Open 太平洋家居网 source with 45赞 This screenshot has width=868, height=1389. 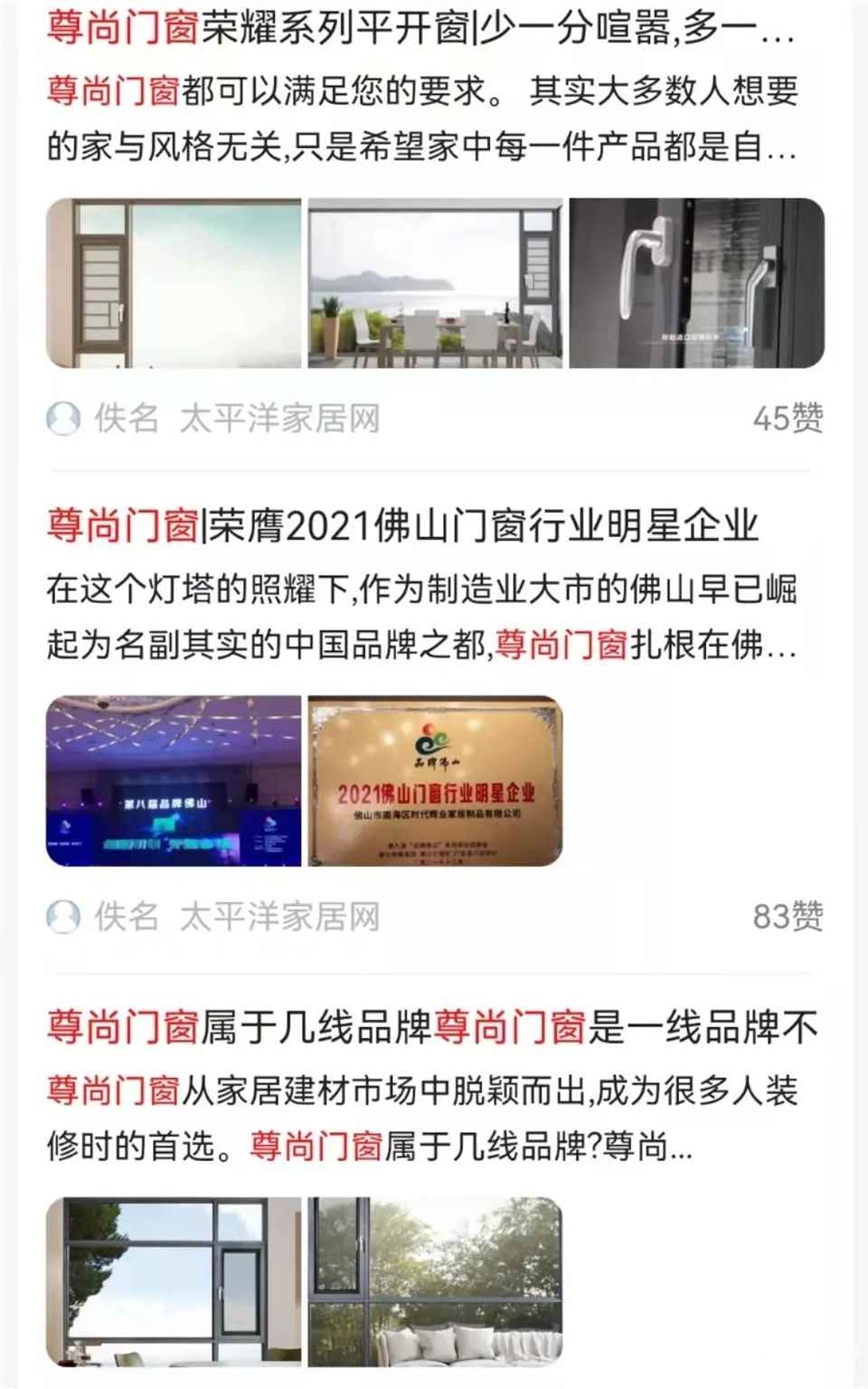point(279,419)
